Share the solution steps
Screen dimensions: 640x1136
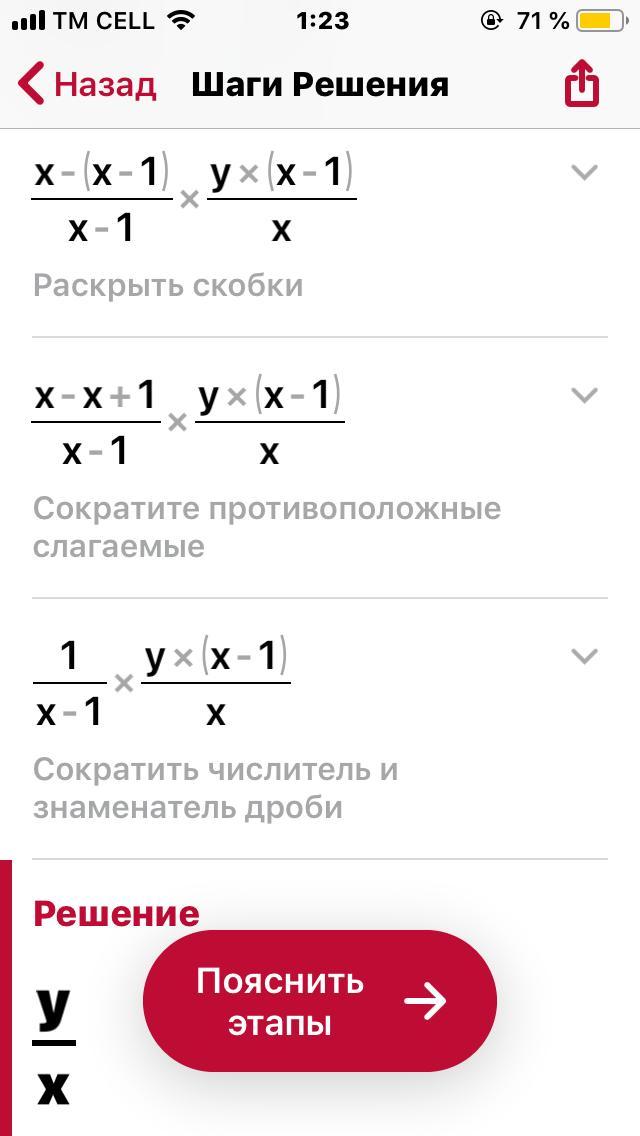582,83
